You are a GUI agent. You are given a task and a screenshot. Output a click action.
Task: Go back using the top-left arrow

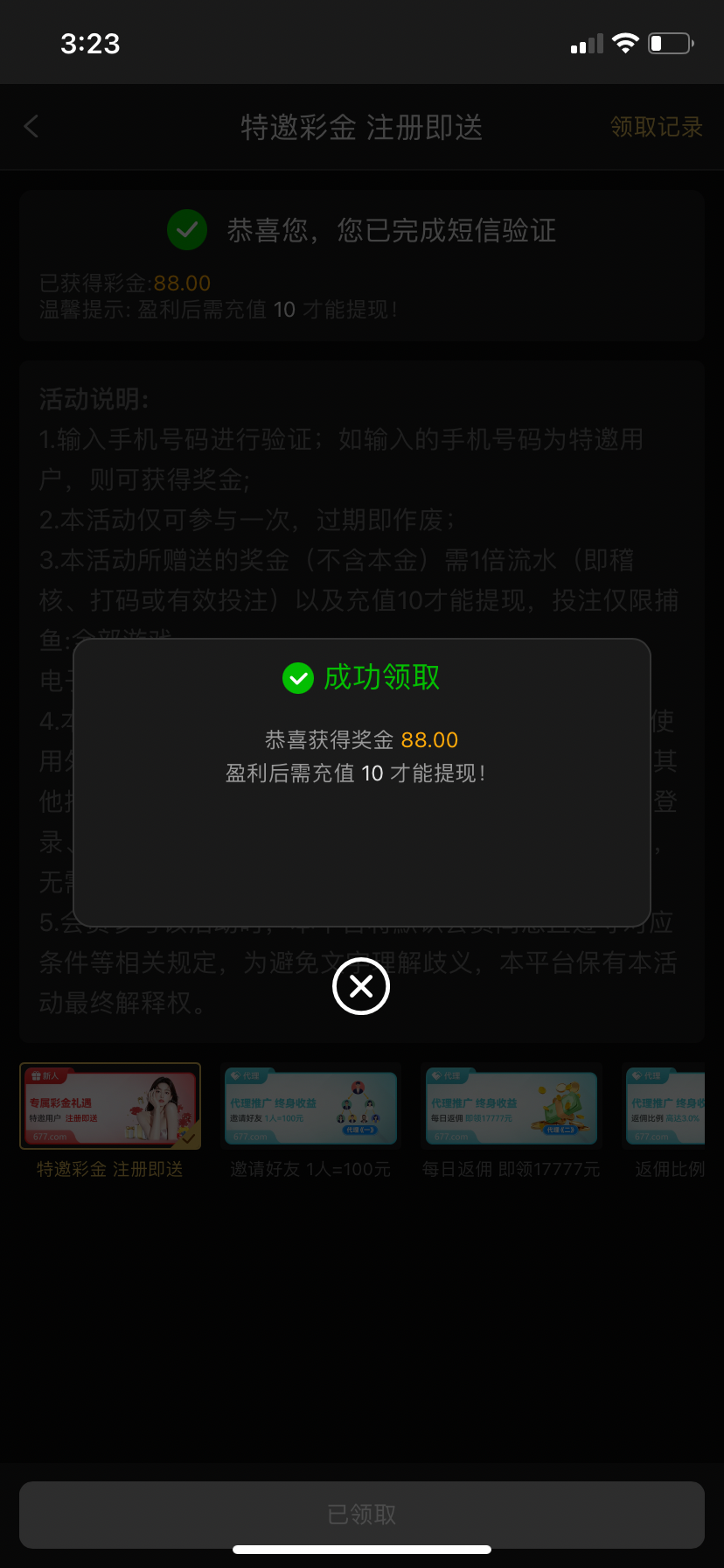(31, 127)
